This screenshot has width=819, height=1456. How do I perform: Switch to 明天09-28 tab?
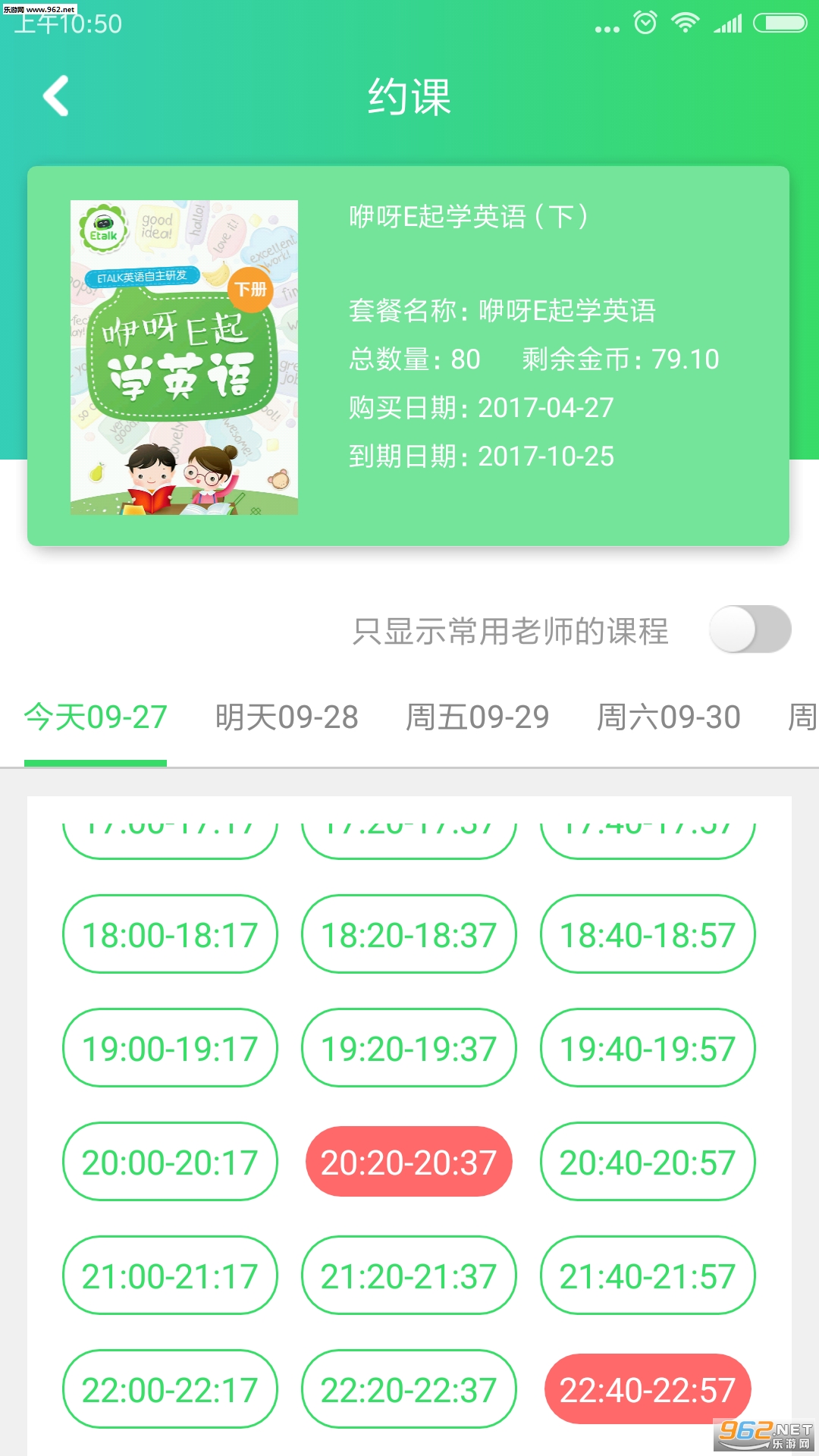pyautogui.click(x=287, y=717)
